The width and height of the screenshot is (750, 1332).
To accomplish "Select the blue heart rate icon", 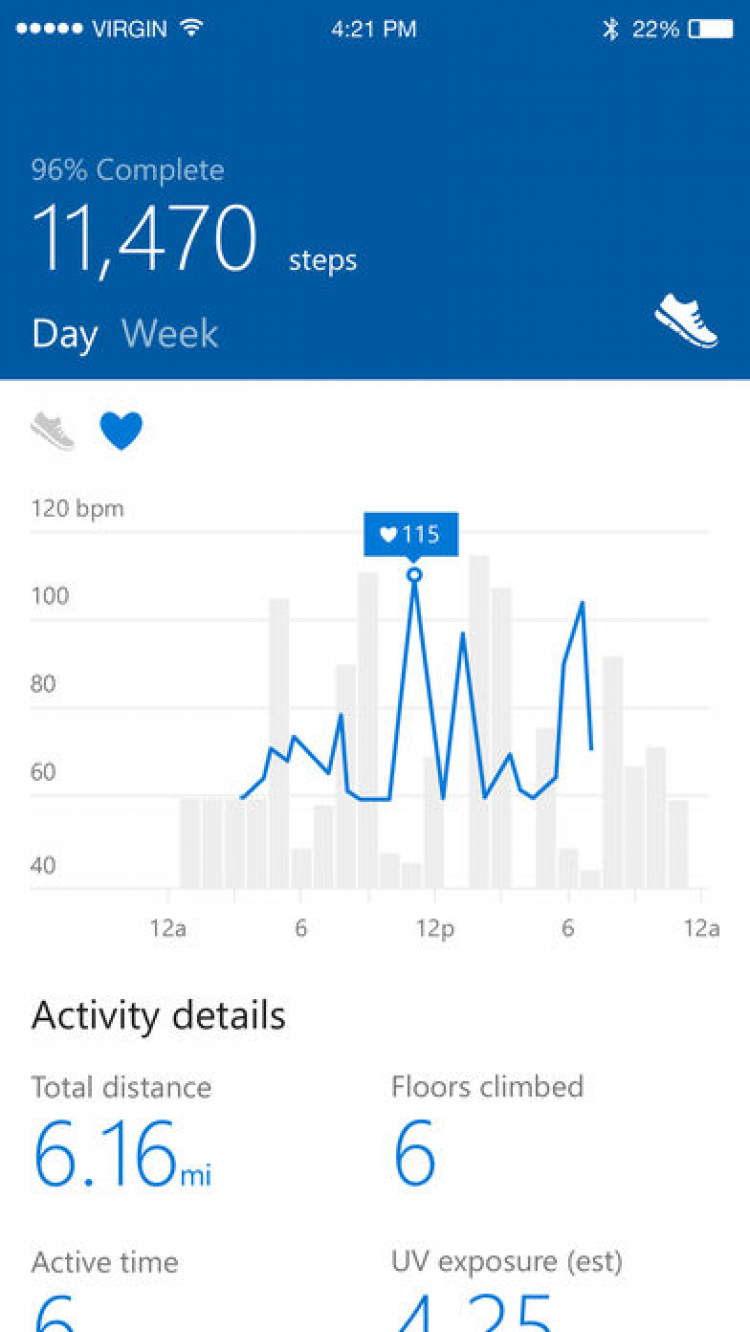I will pyautogui.click(x=121, y=431).
